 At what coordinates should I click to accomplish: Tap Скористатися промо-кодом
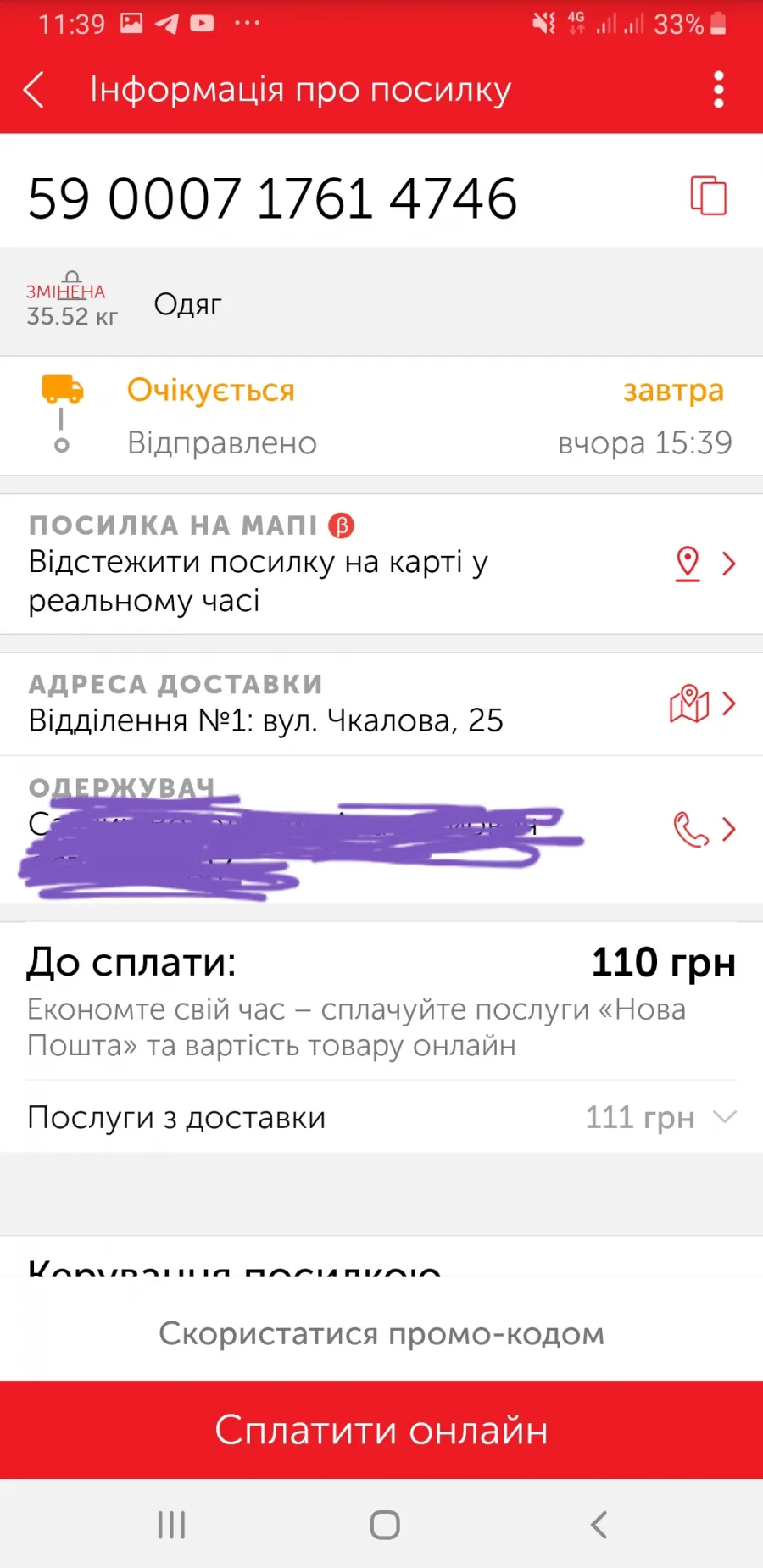click(381, 1333)
